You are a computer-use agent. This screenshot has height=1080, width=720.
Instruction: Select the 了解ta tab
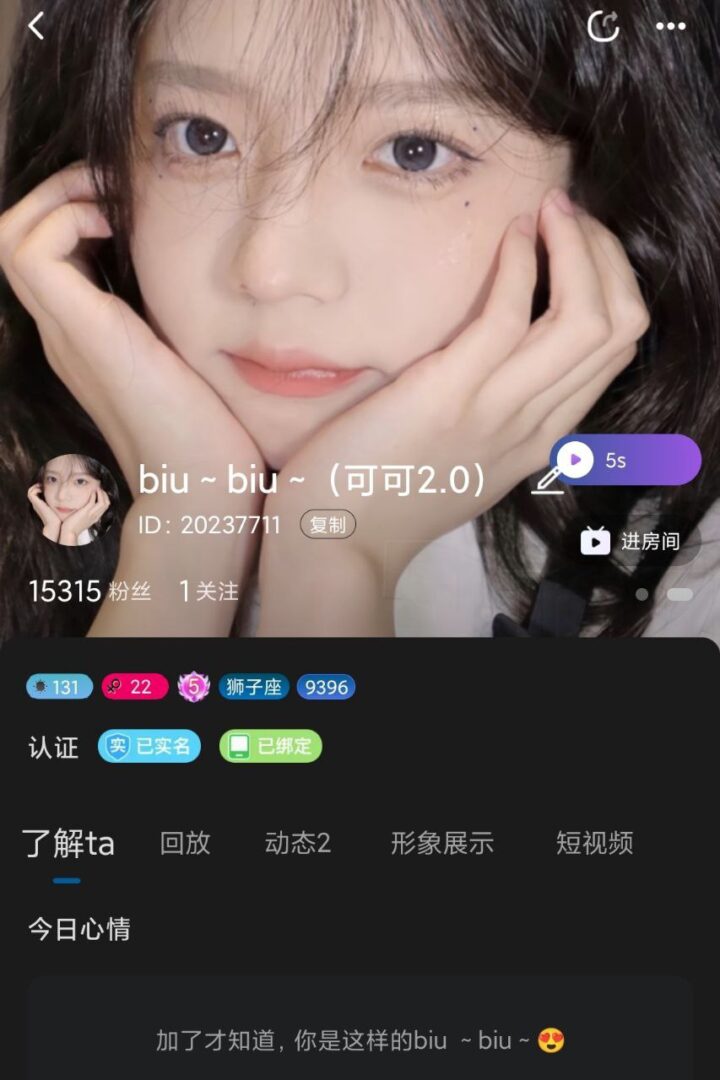pos(68,843)
